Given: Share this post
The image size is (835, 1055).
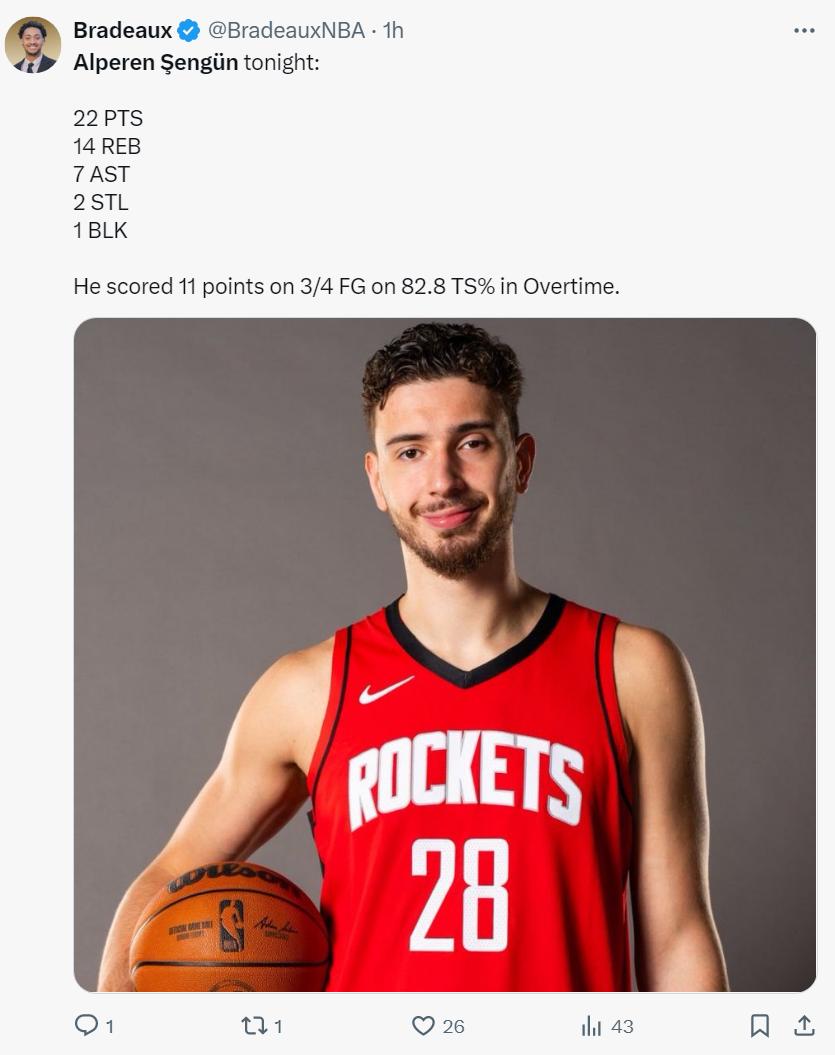Looking at the screenshot, I should click(x=804, y=1026).
